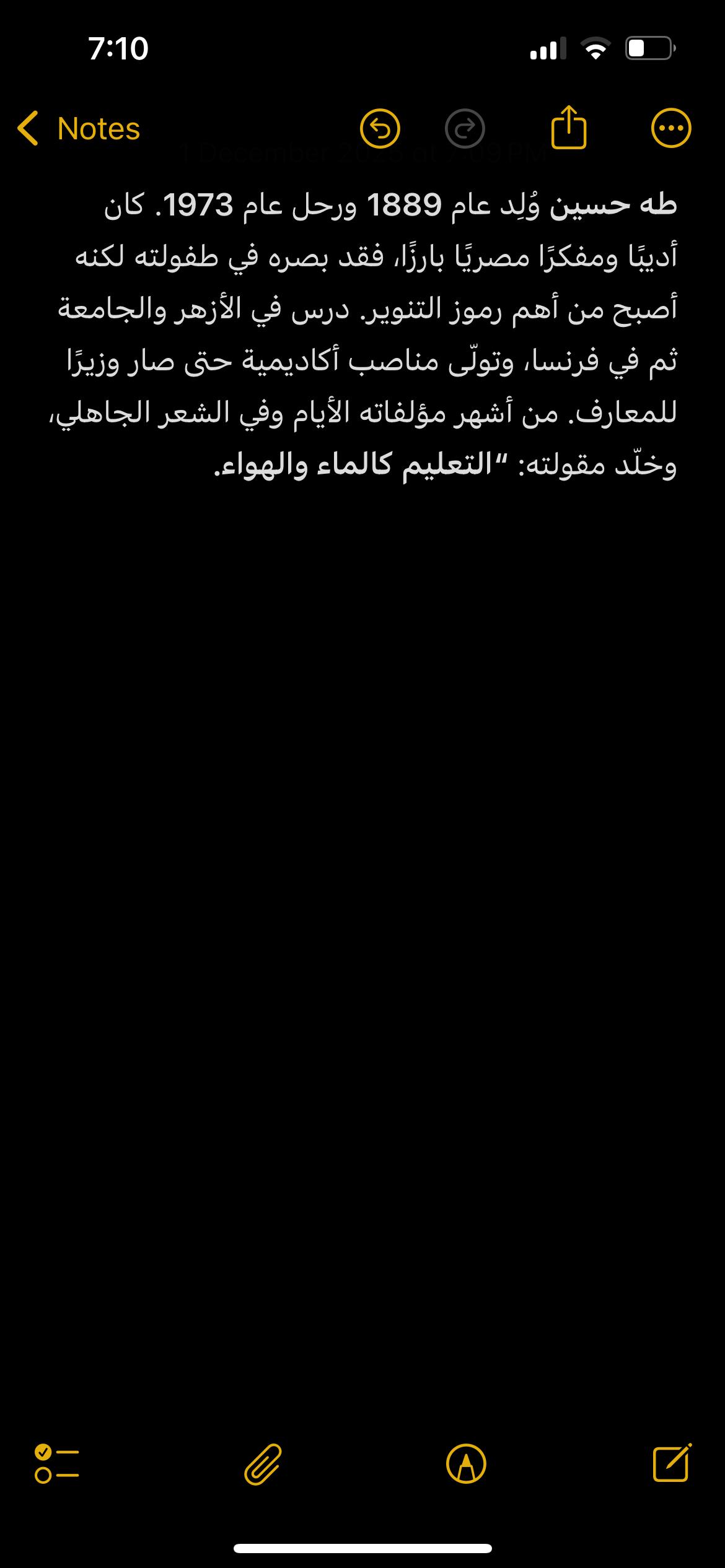Undo the last edit

tap(380, 129)
